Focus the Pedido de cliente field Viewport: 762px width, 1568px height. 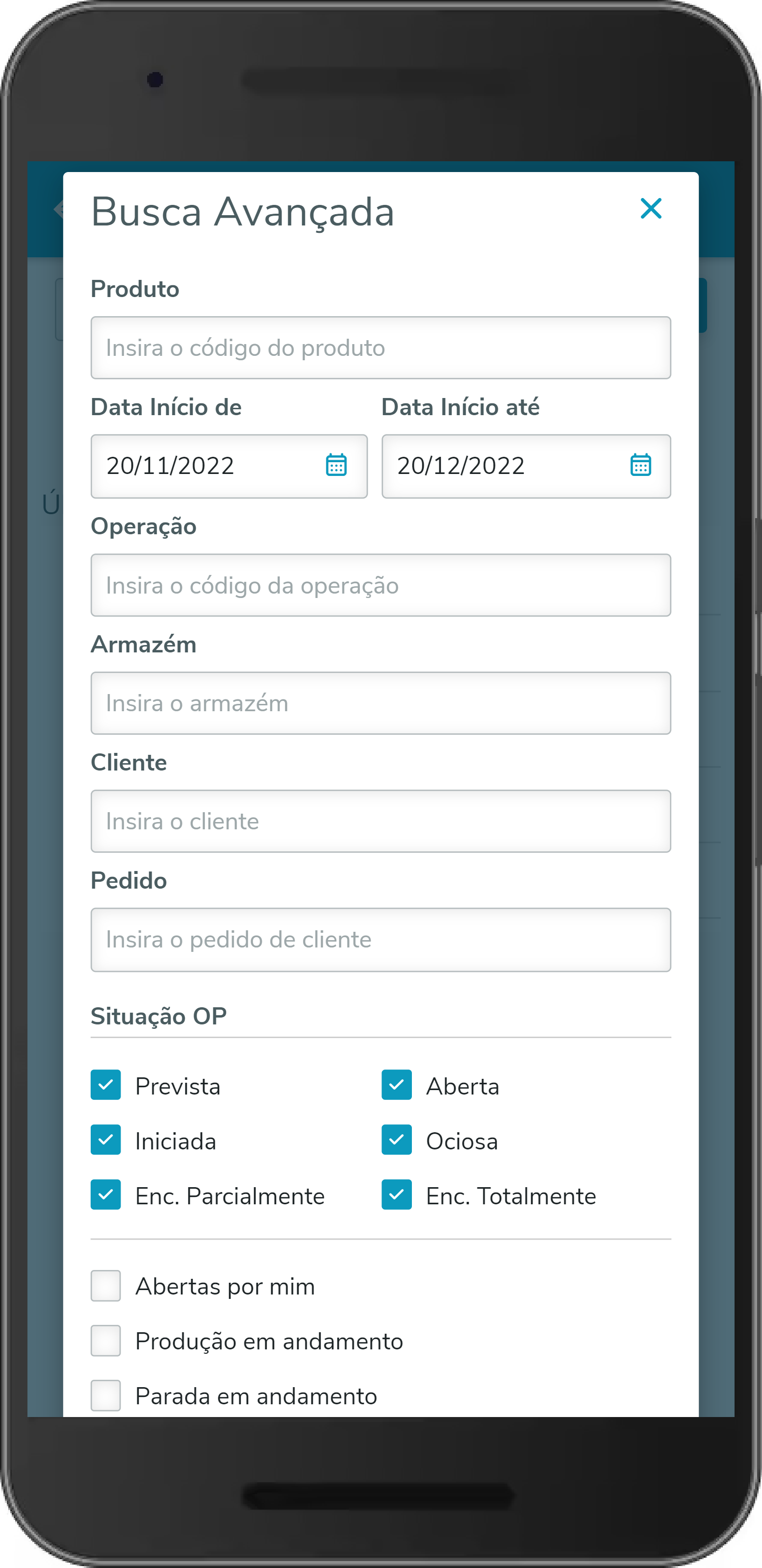(x=381, y=939)
